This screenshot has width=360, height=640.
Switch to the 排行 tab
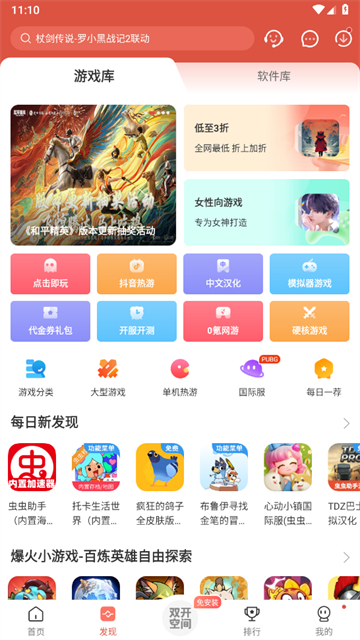pyautogui.click(x=252, y=620)
